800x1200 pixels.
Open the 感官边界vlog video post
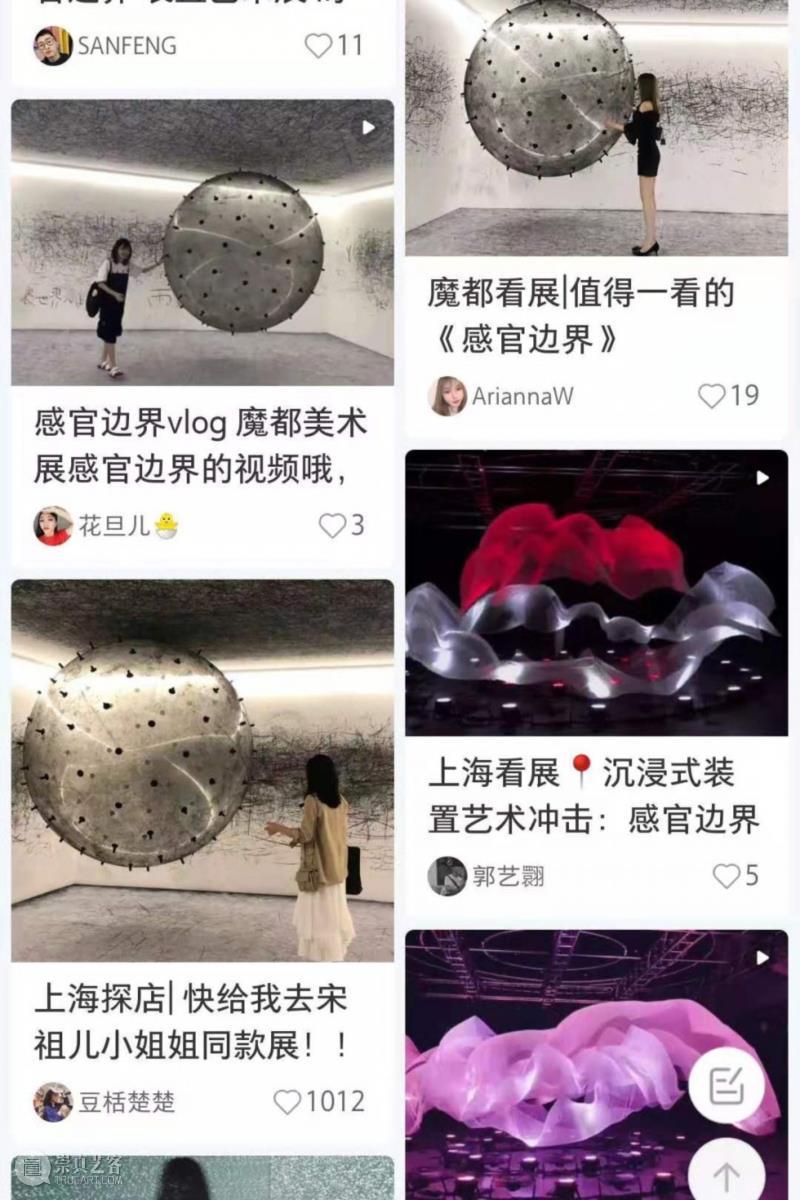coord(202,243)
